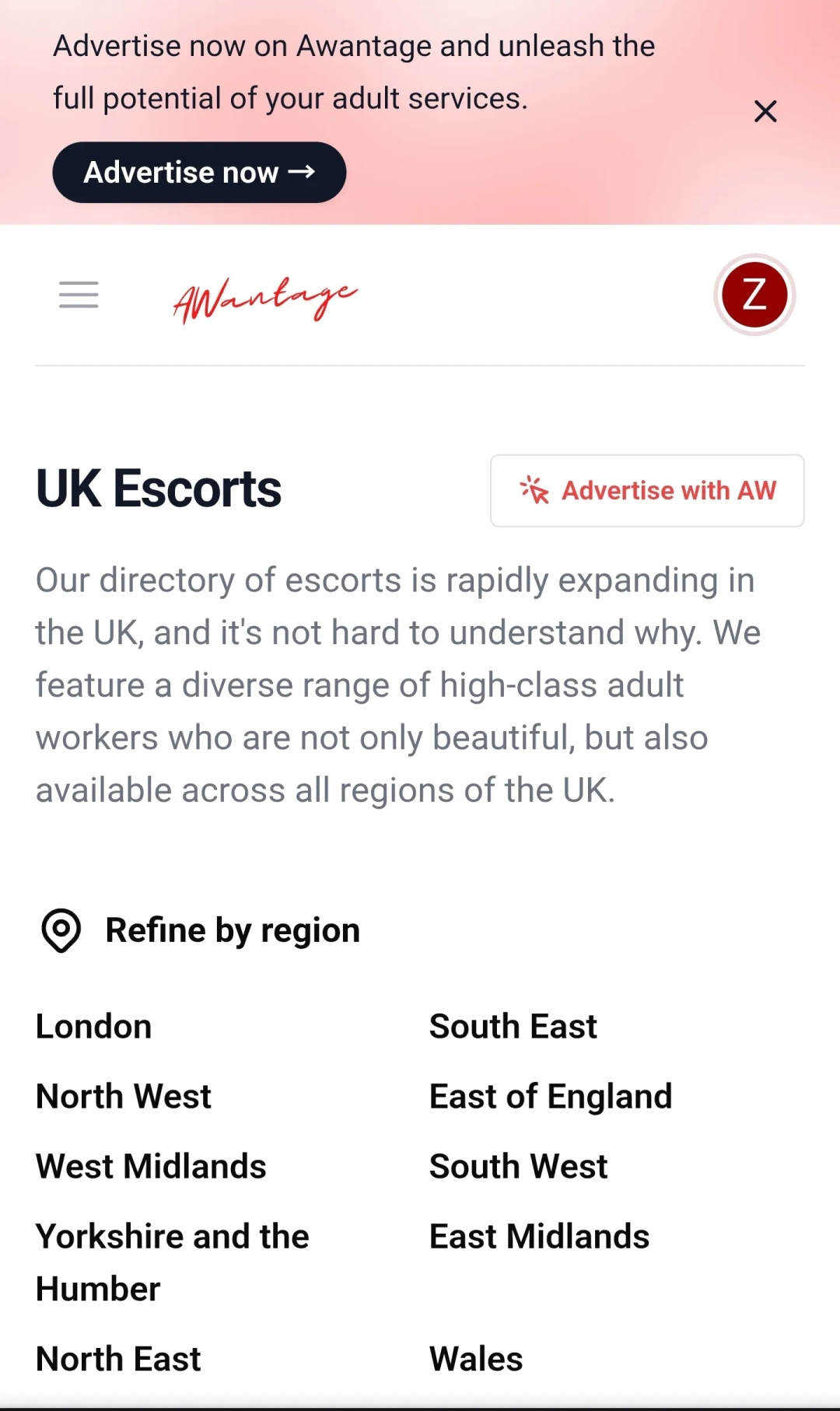Tap the Advertise now button
The height and width of the screenshot is (1411, 840).
coord(199,173)
